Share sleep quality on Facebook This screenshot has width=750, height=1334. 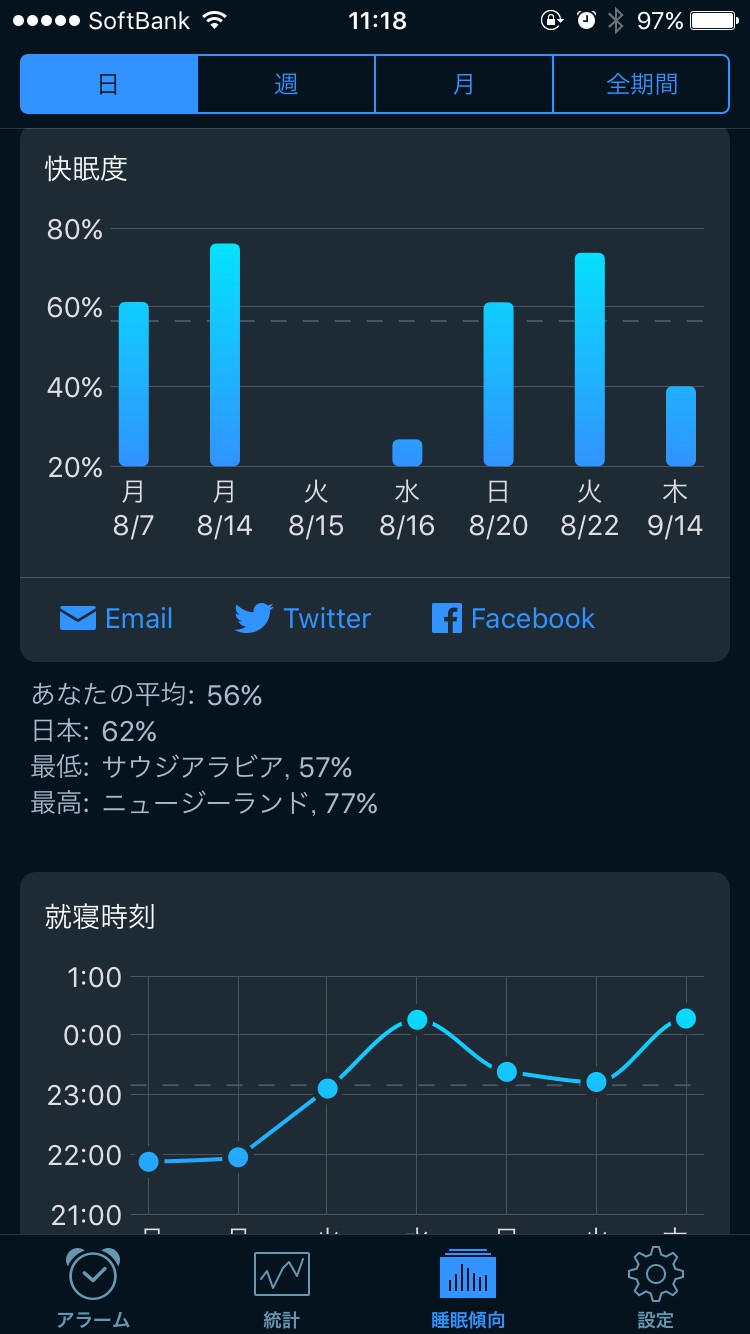tap(513, 618)
